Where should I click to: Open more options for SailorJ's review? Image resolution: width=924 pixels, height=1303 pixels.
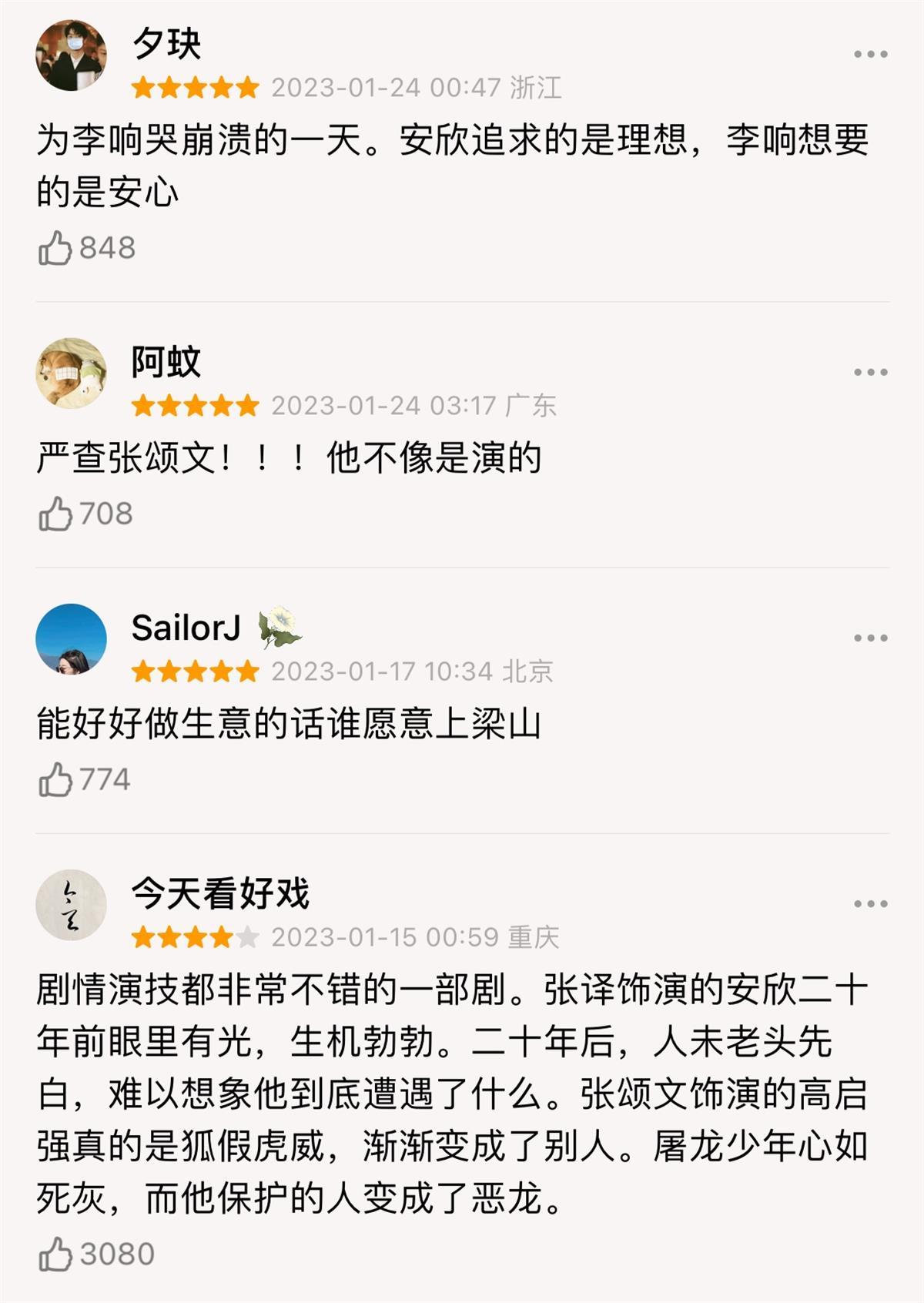pyautogui.click(x=870, y=638)
